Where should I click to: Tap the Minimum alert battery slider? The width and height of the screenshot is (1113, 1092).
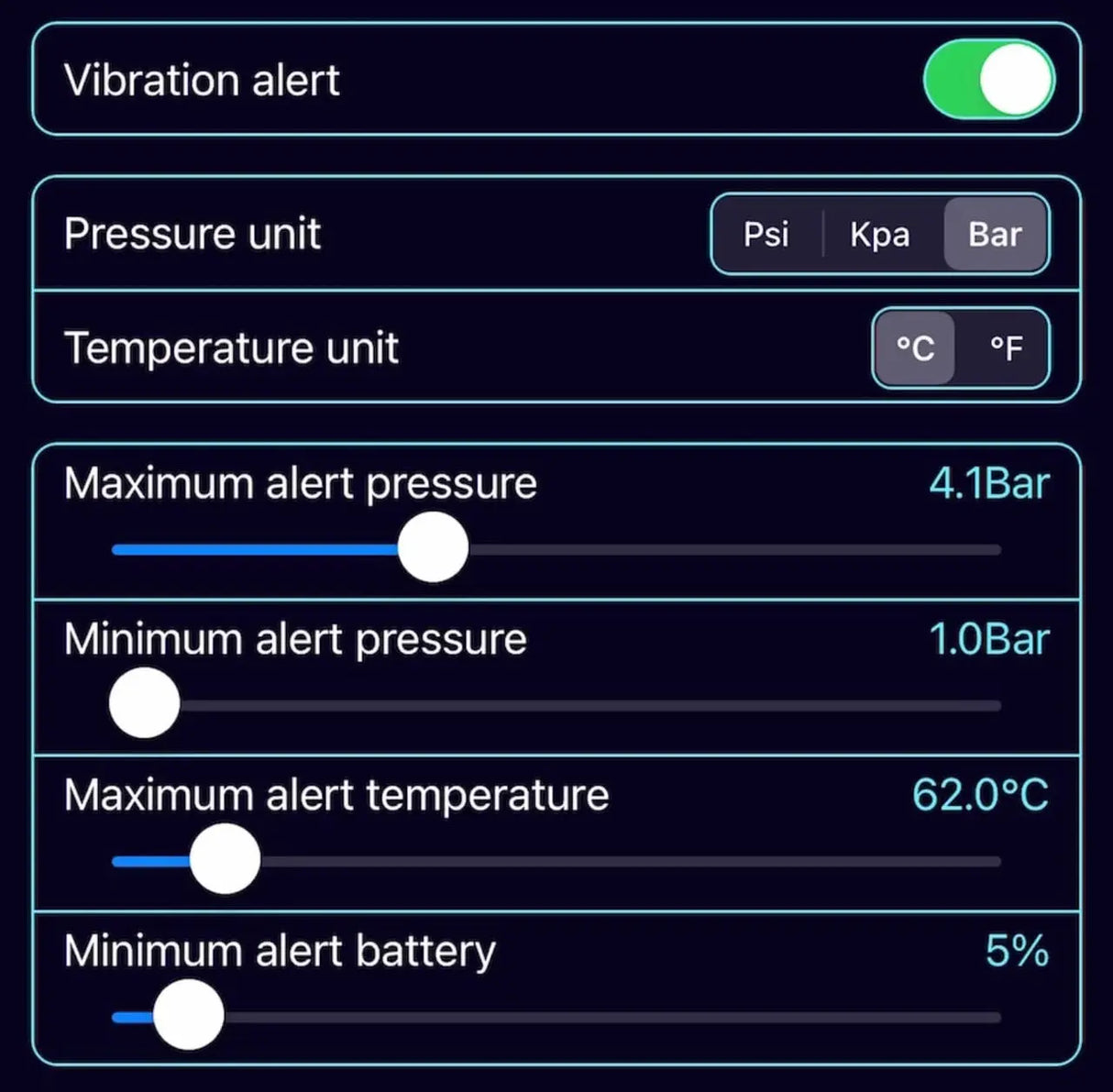coord(188,1015)
